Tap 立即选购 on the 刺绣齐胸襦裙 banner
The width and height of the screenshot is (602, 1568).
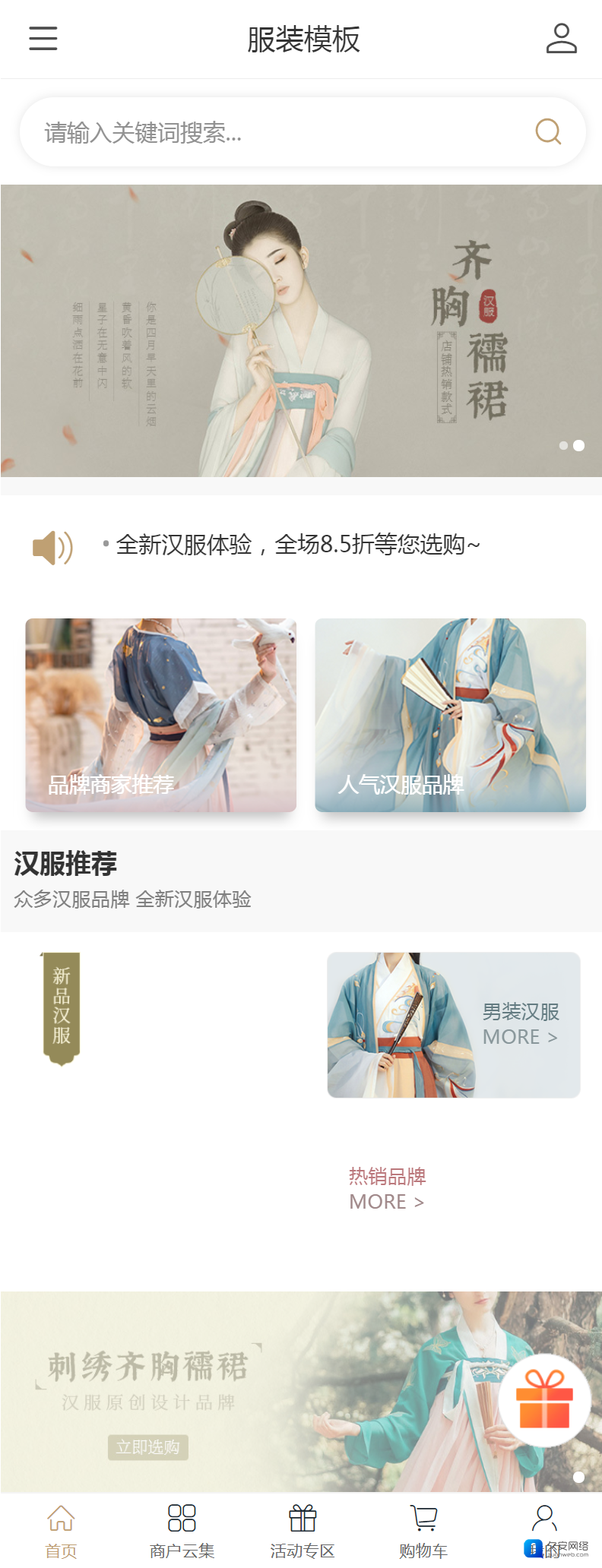[147, 1447]
